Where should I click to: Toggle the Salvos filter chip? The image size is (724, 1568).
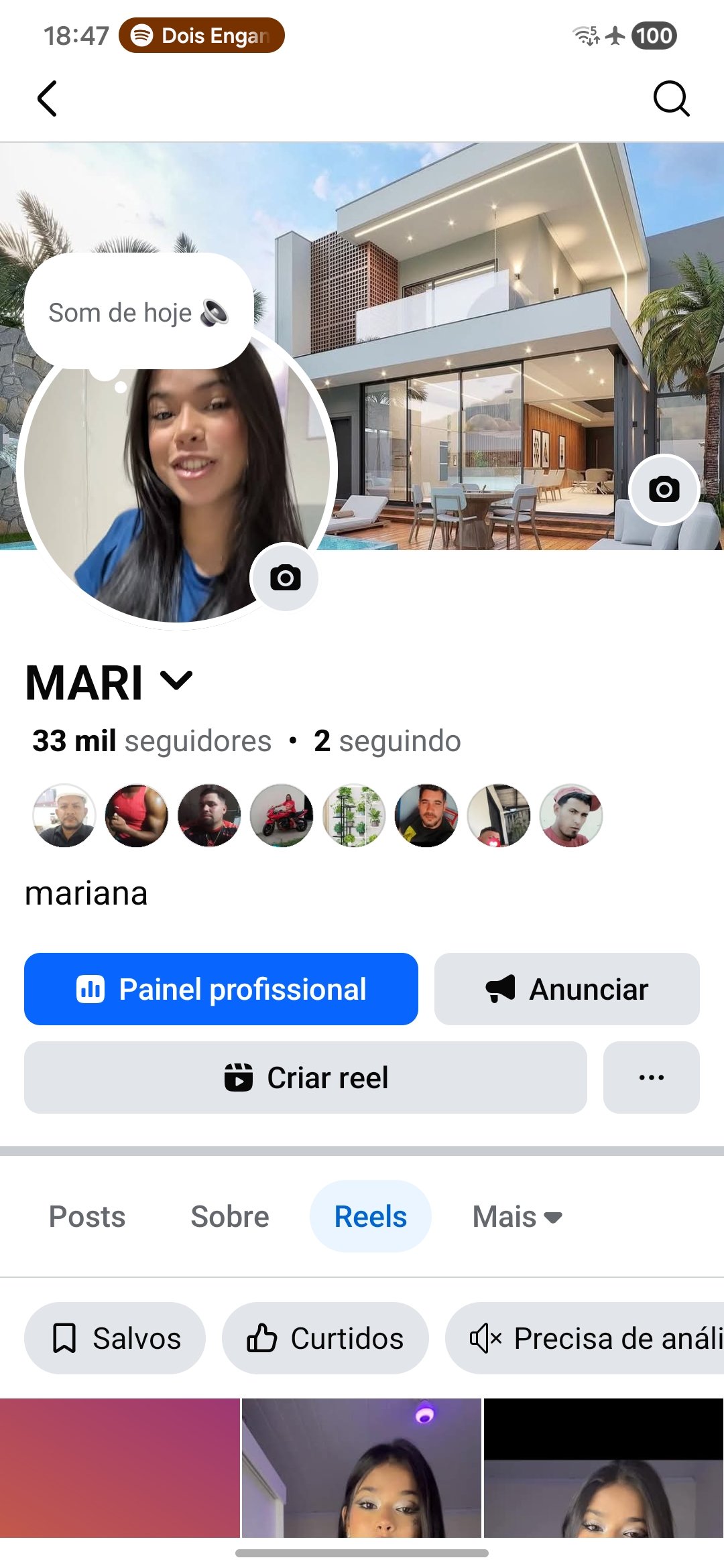tap(114, 1337)
